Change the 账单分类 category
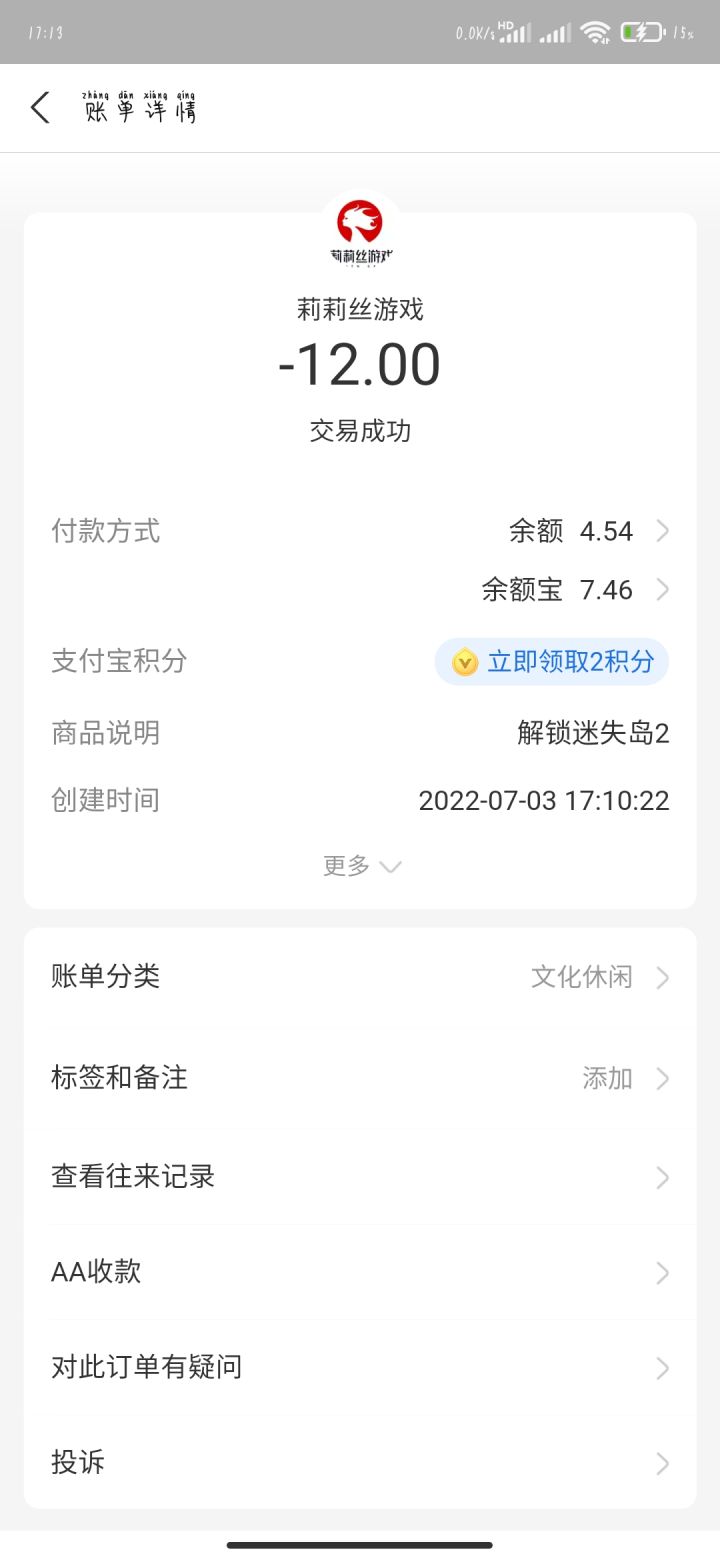This screenshot has height=1560, width=720. (360, 977)
